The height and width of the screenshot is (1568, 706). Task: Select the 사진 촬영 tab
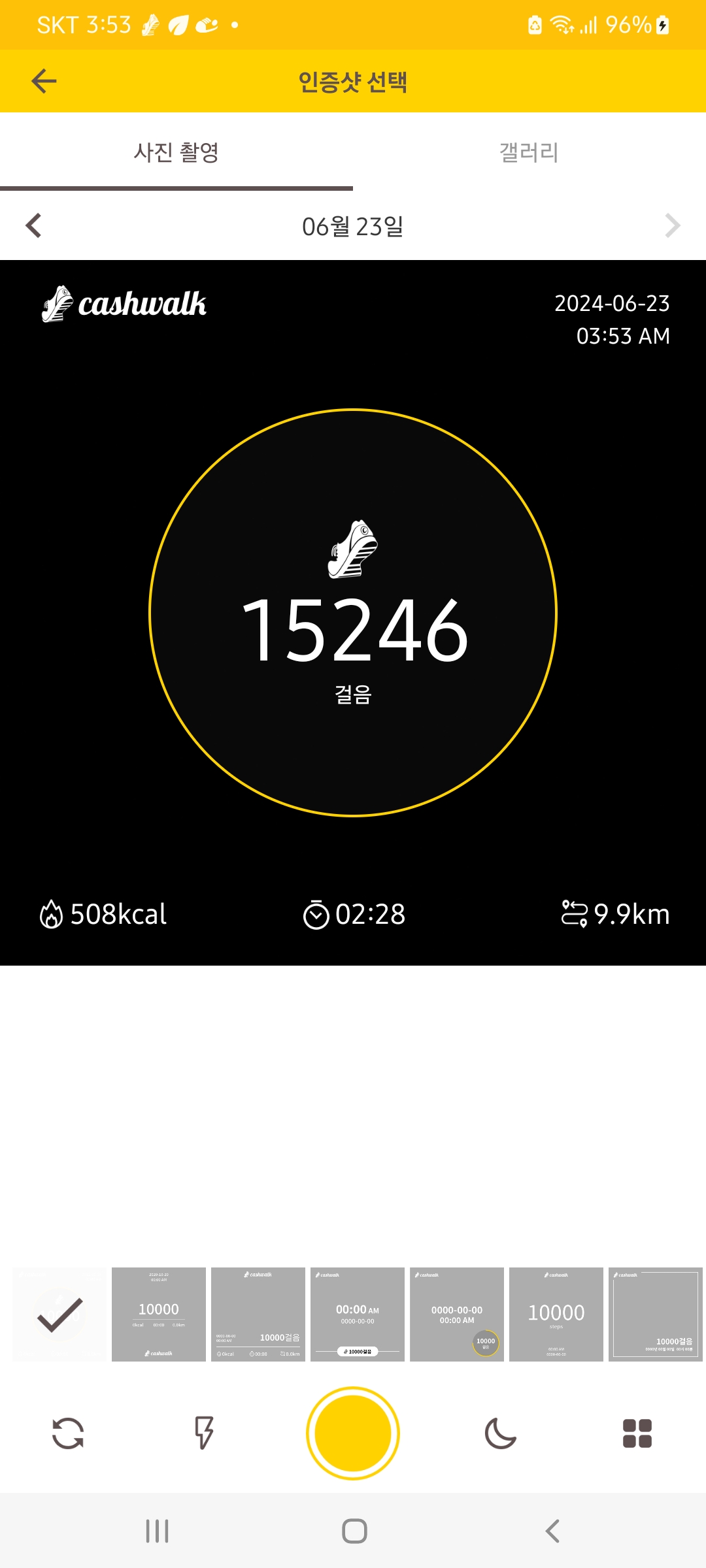[176, 152]
